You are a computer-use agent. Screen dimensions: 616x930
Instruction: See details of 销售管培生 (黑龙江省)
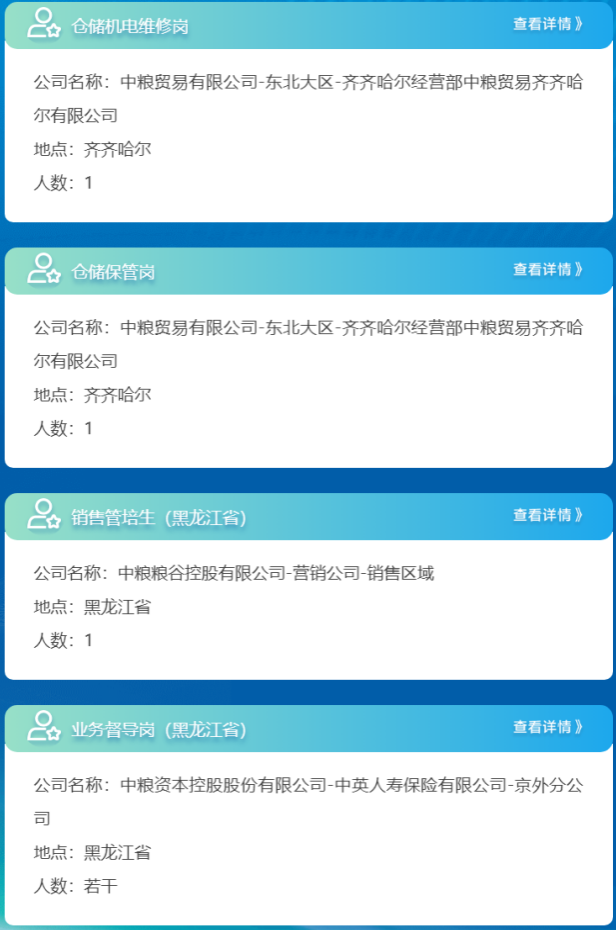(548, 515)
